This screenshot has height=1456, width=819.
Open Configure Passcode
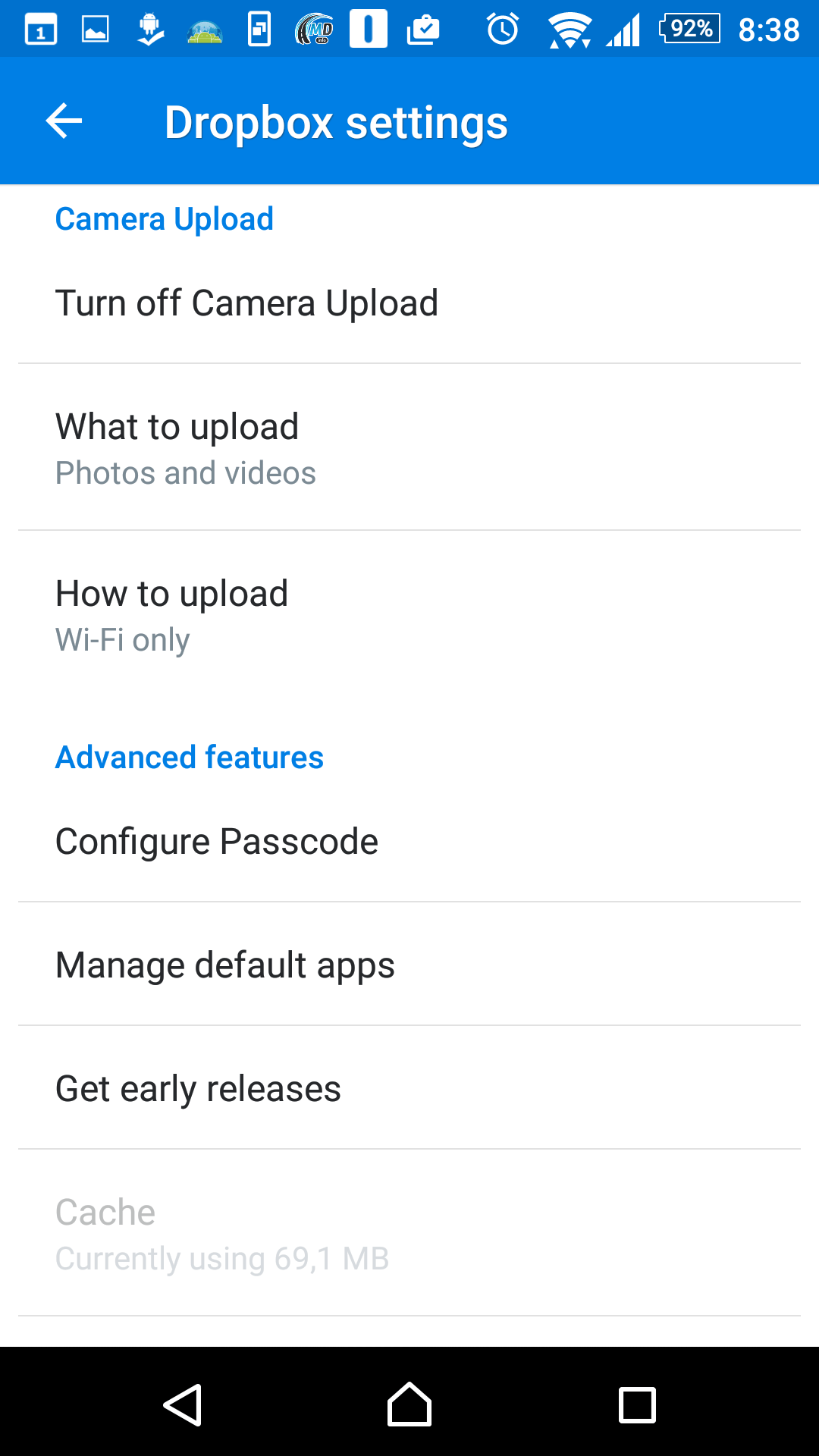(x=409, y=842)
